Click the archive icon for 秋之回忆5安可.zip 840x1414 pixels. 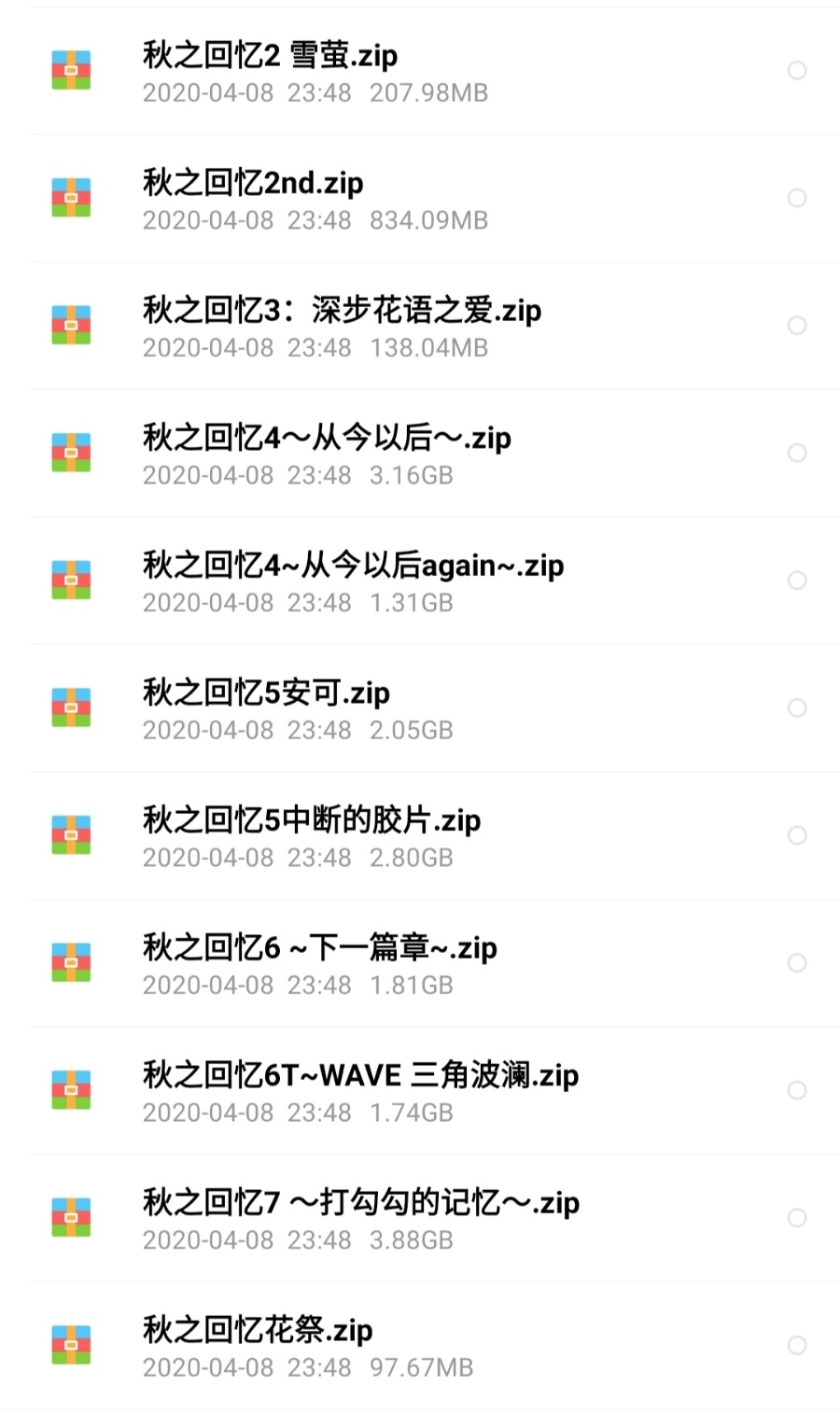(70, 707)
